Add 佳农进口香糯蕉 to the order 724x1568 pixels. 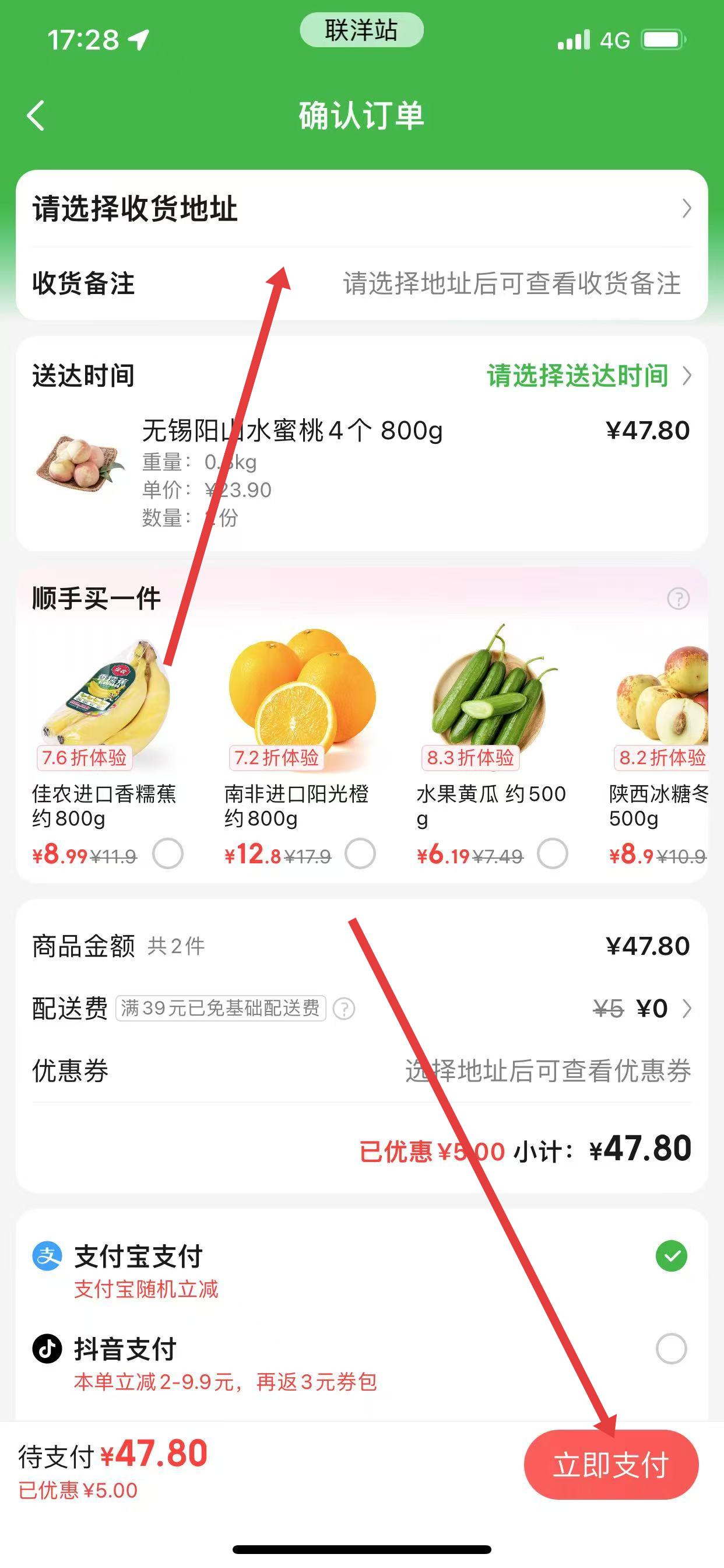pos(168,853)
